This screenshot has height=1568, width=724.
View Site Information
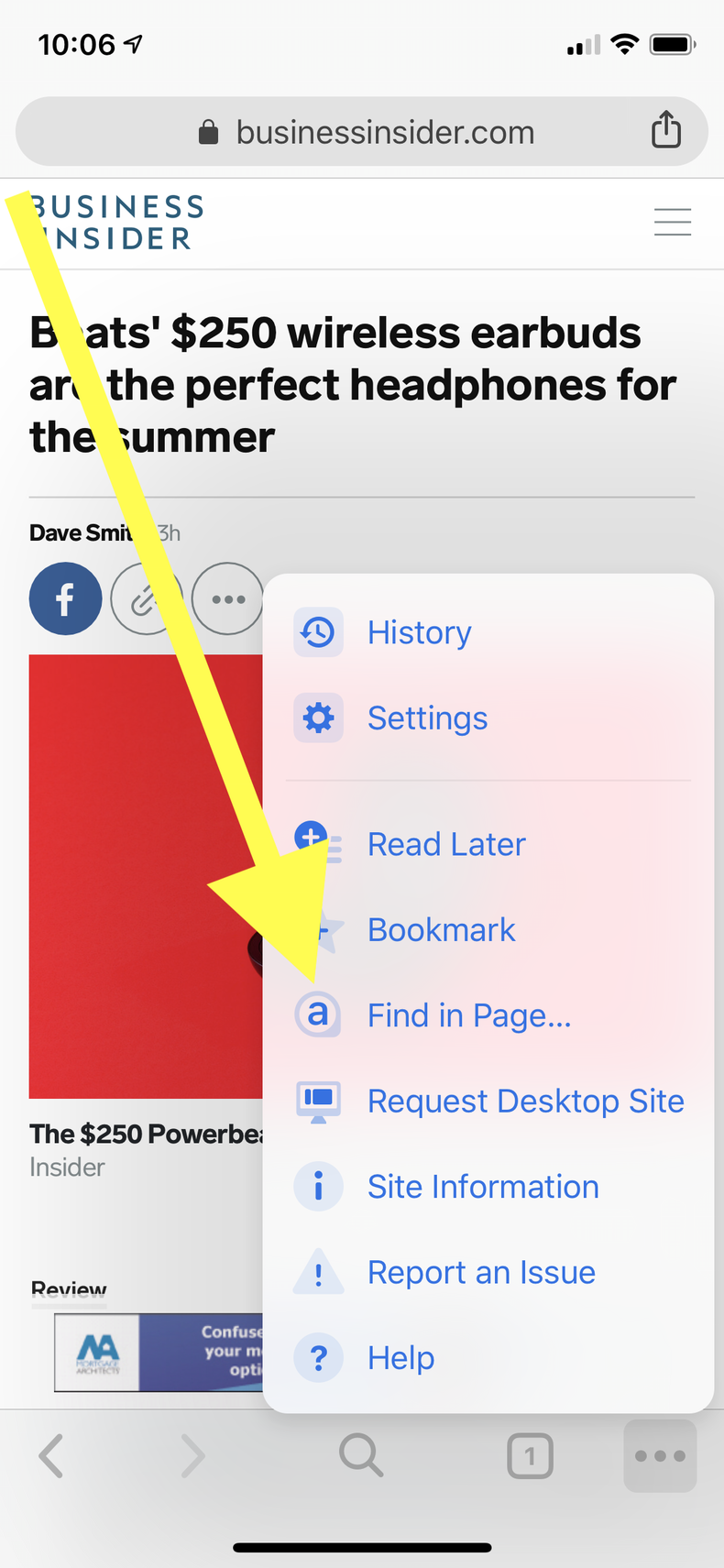488,1187
